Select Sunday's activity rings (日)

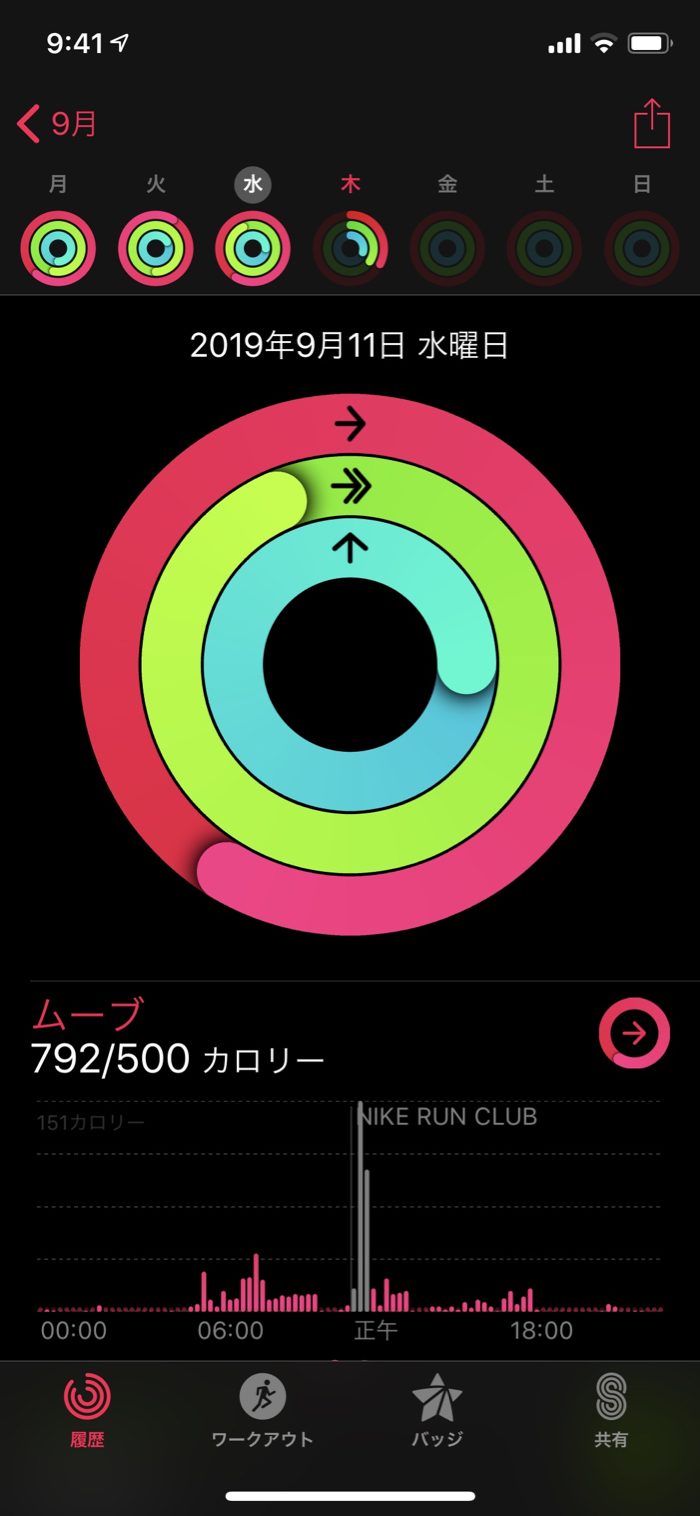click(x=642, y=248)
